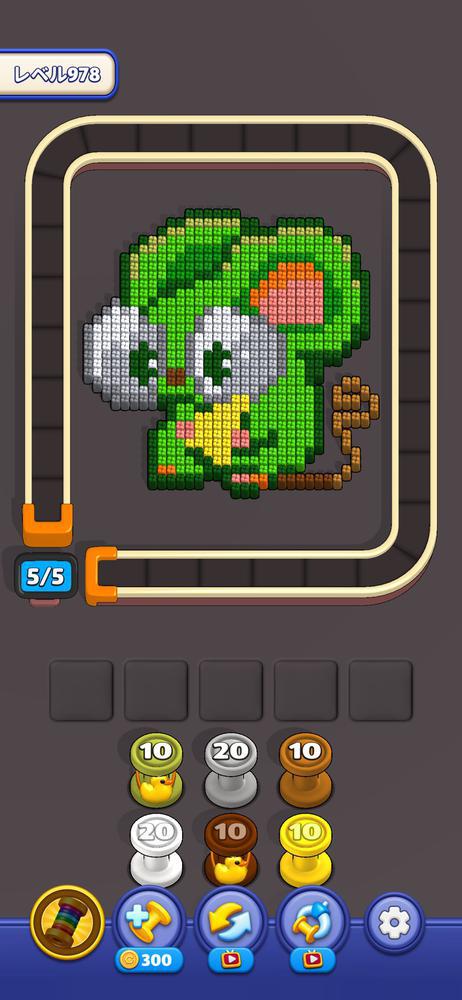Pick the light brown spool labeled 10
Screen dimensions: 462x1000
306,770
